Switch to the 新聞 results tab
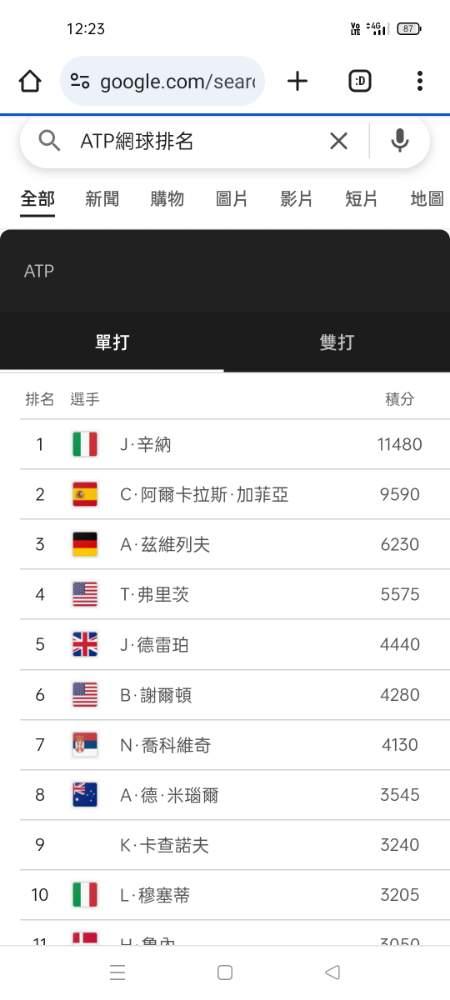The image size is (450, 1000). point(102,199)
